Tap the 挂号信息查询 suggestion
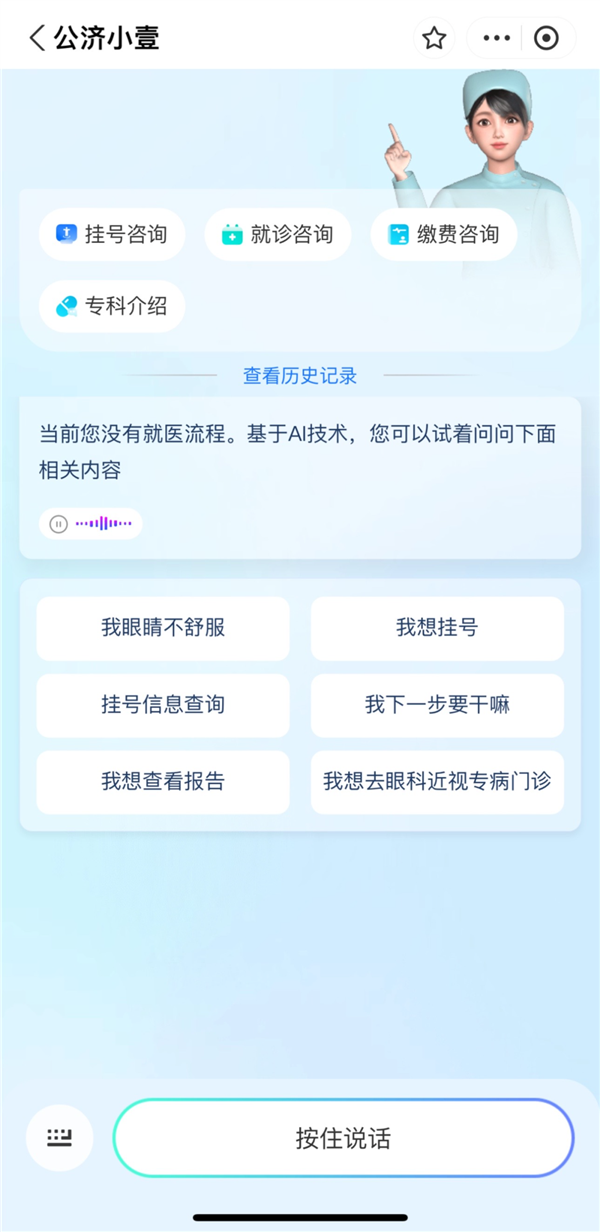The width and height of the screenshot is (600, 1232). click(x=163, y=705)
